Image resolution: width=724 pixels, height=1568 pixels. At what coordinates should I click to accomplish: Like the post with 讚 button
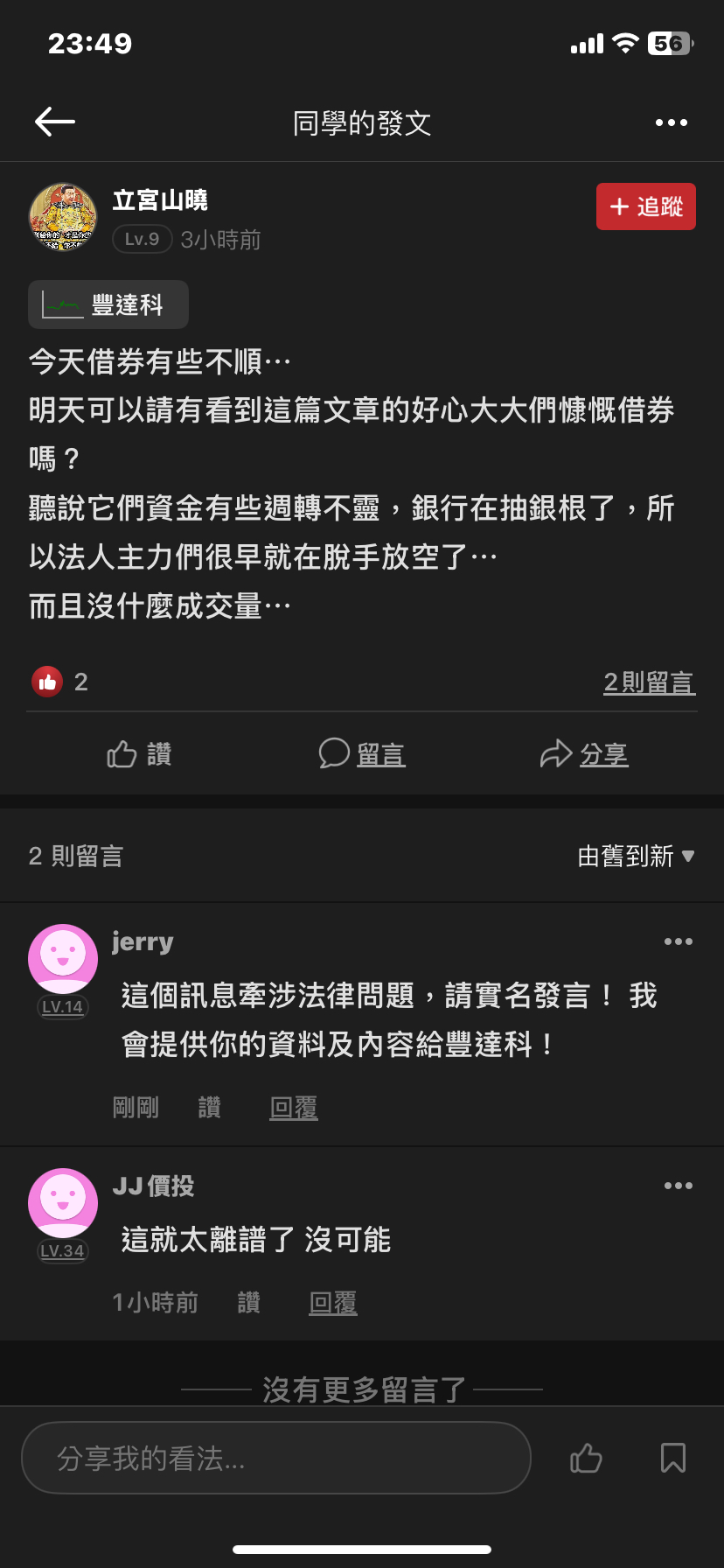(140, 754)
